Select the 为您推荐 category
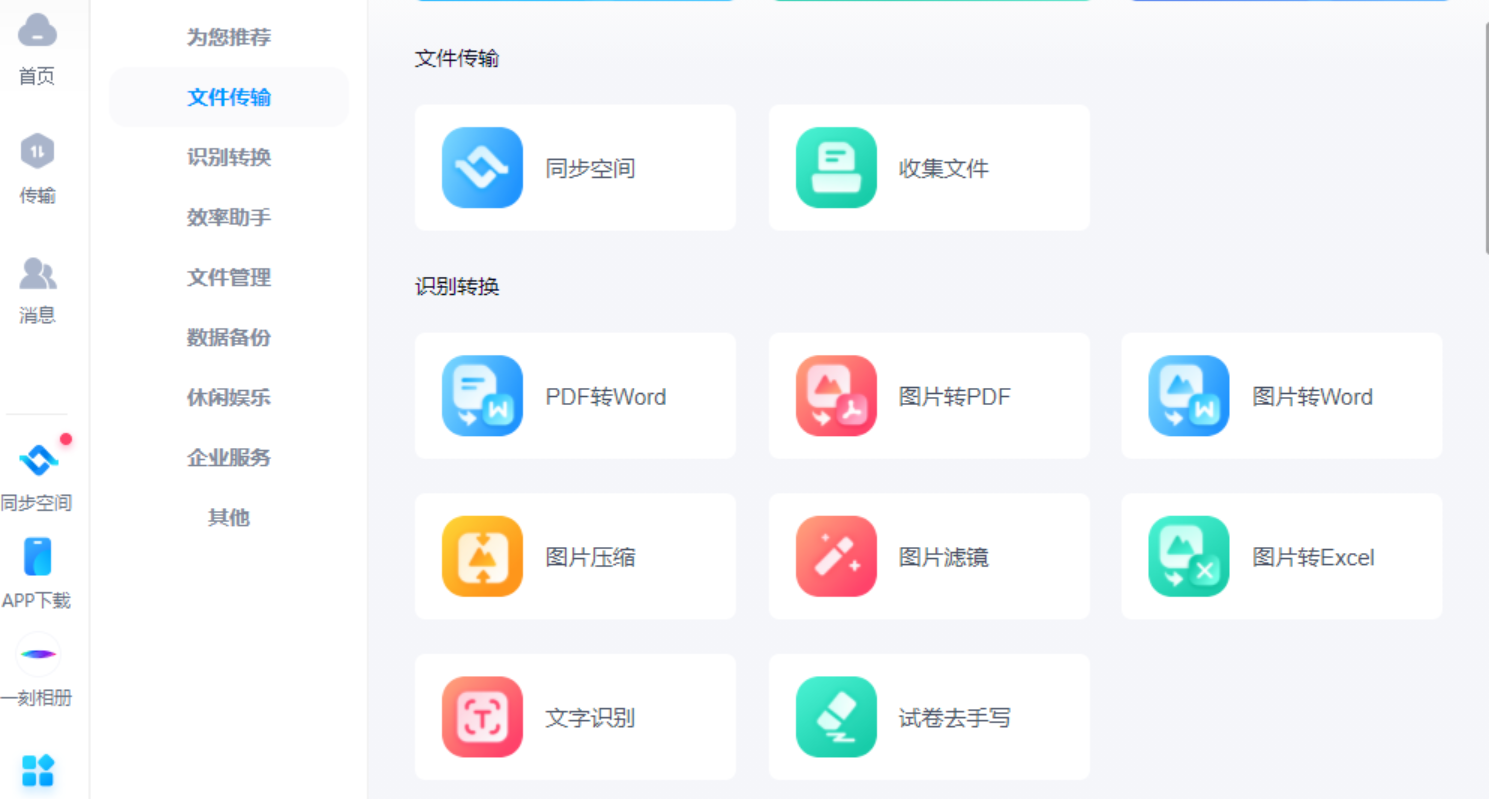This screenshot has width=1489, height=799. 228,38
